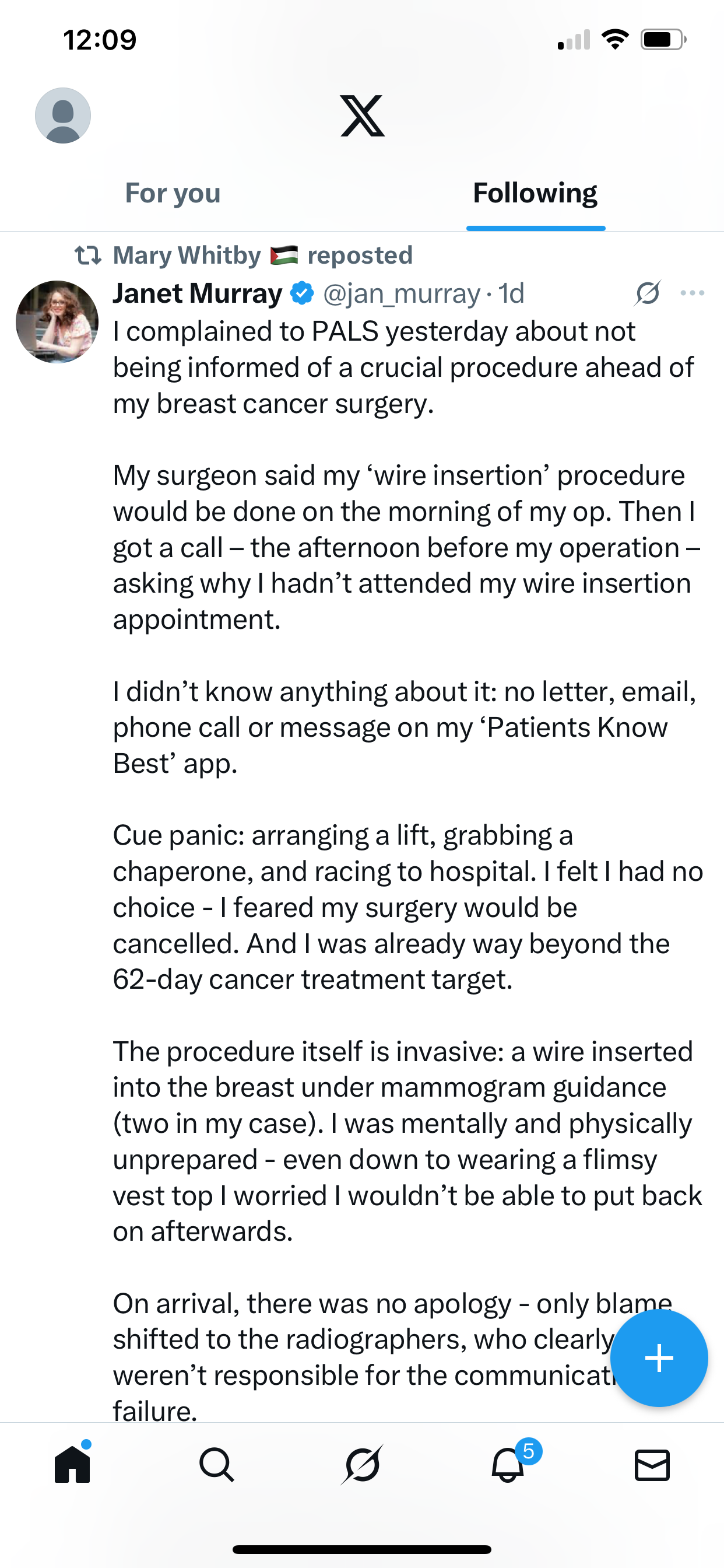Open your profile avatar menu

(x=63, y=116)
